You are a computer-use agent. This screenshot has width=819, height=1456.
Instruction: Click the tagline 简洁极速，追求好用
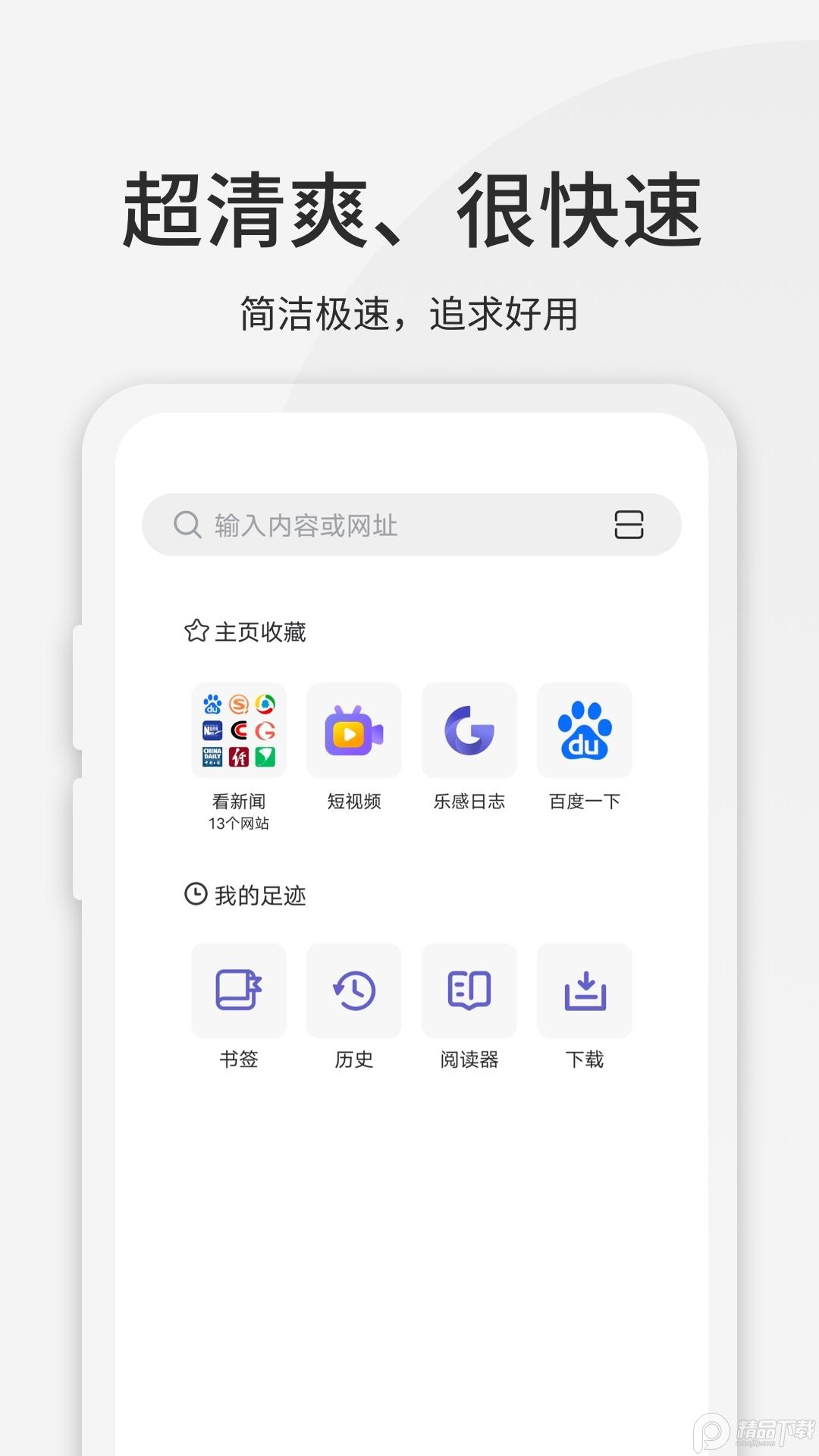coord(409,311)
